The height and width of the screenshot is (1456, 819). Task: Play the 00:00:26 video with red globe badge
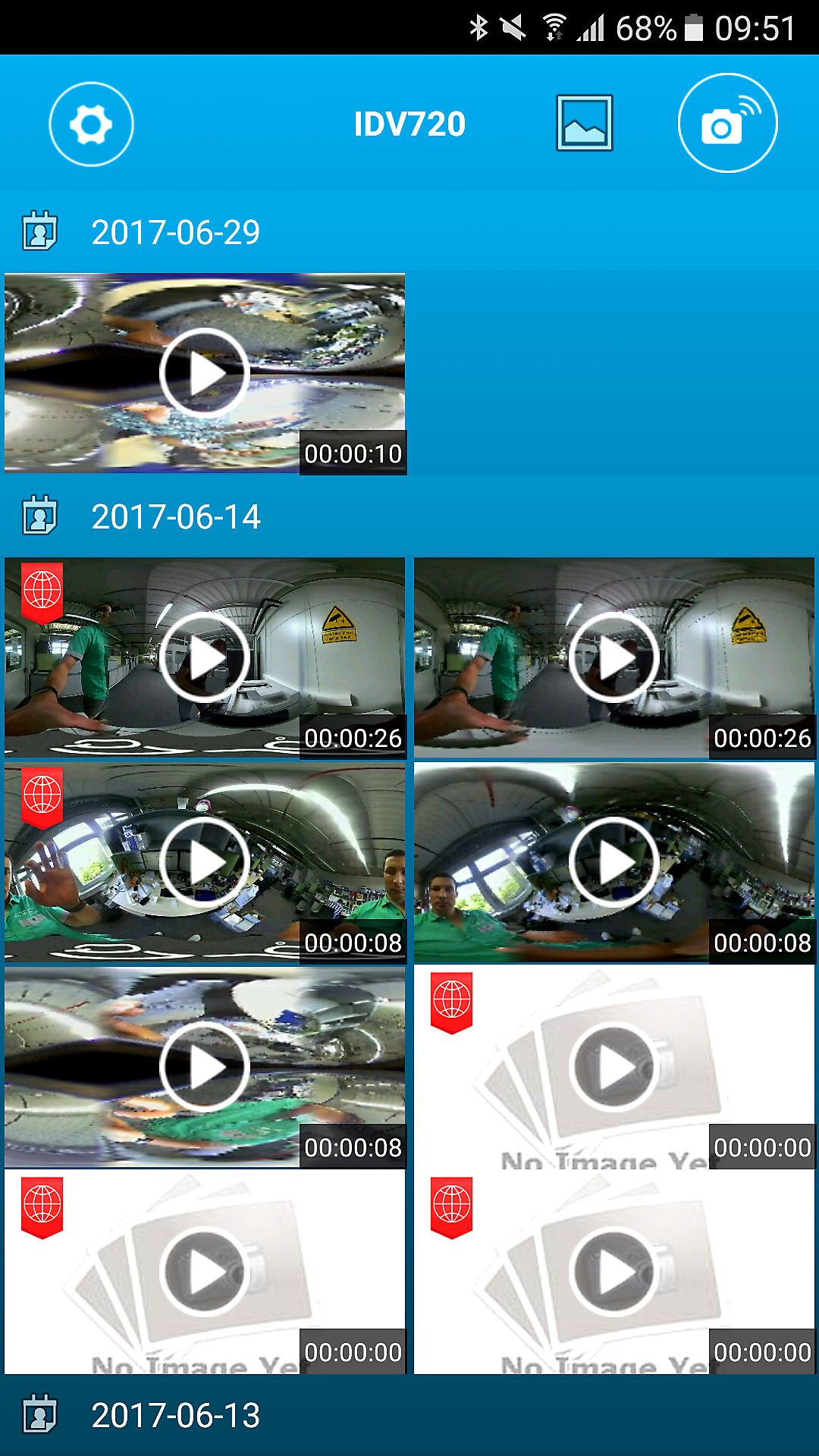click(x=205, y=657)
